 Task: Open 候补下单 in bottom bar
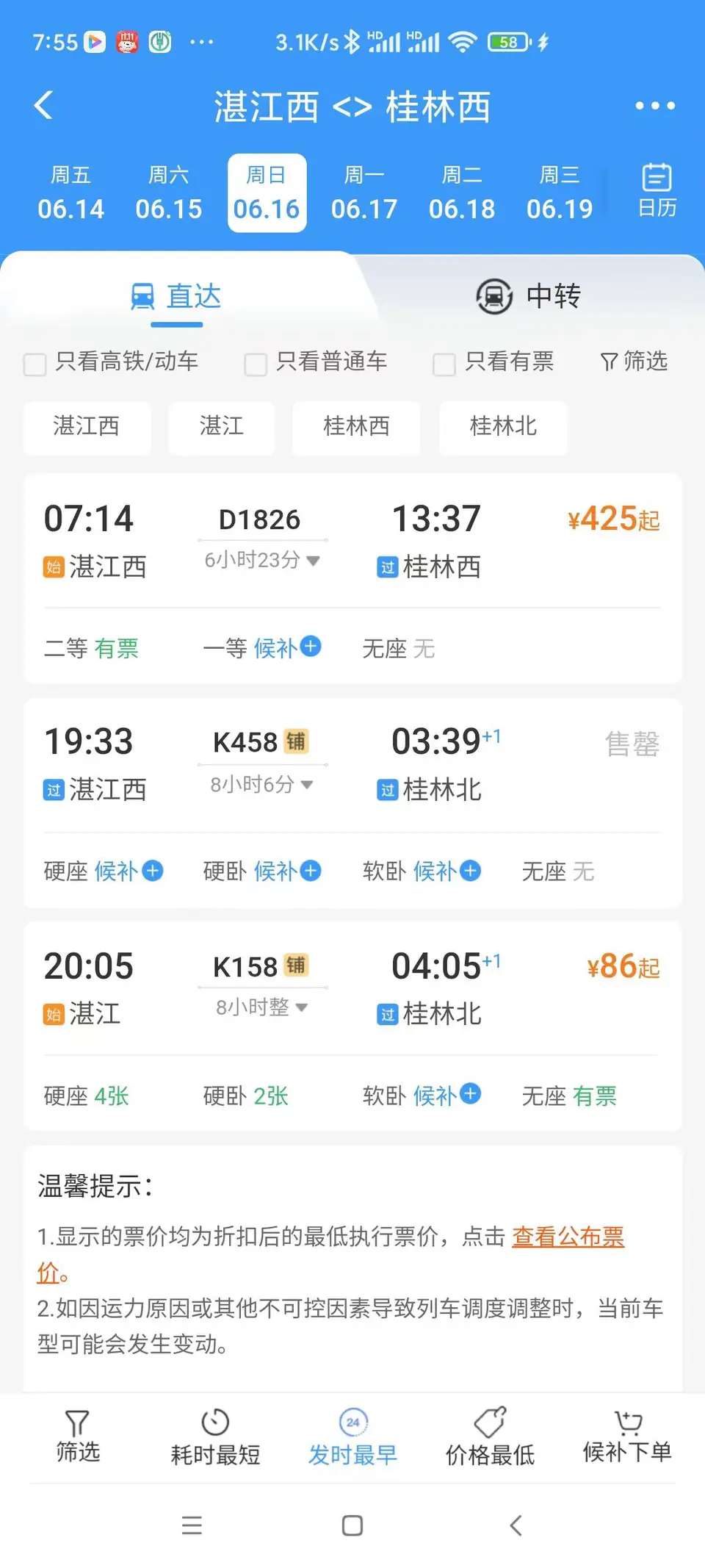[x=627, y=1437]
